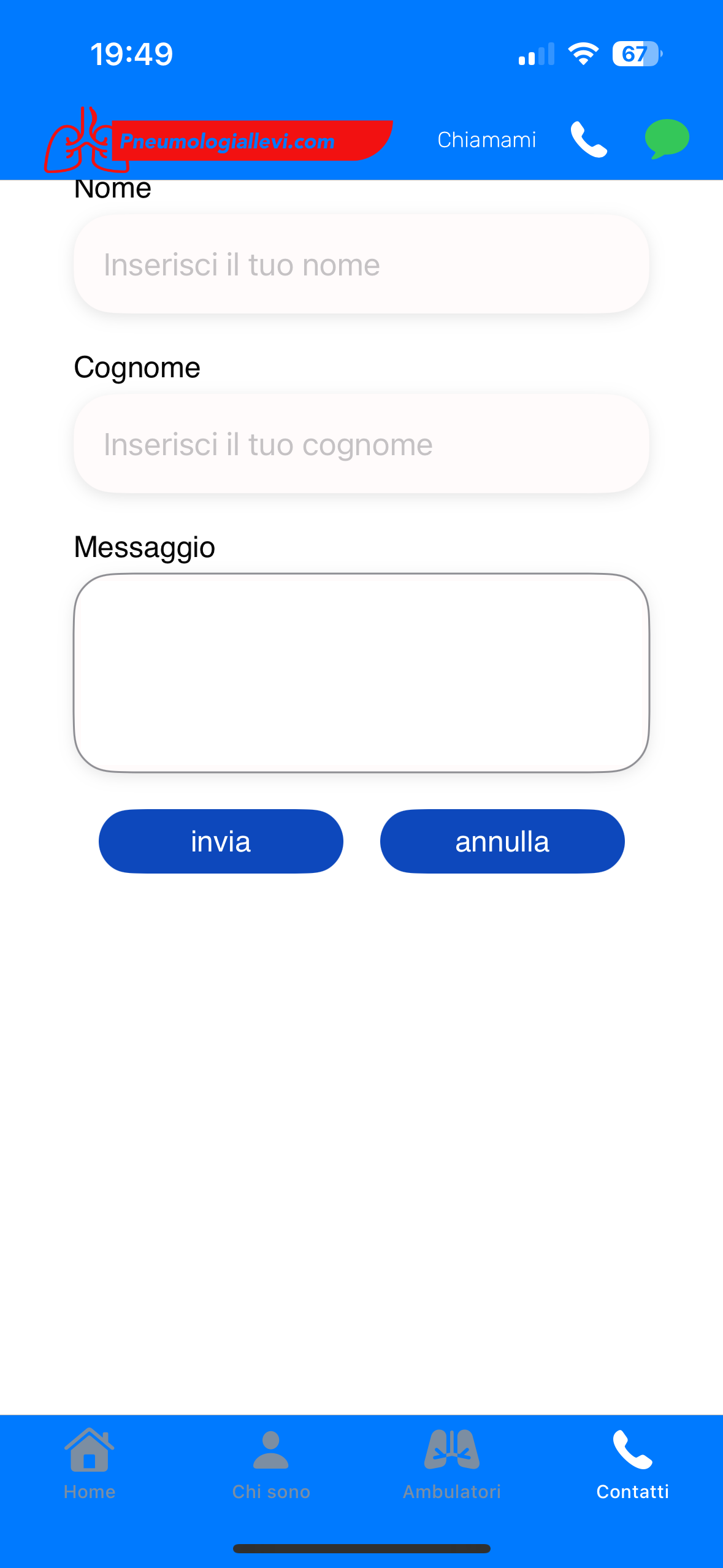Tap the phone call icon in header
This screenshot has width=723, height=1568.
click(x=588, y=140)
